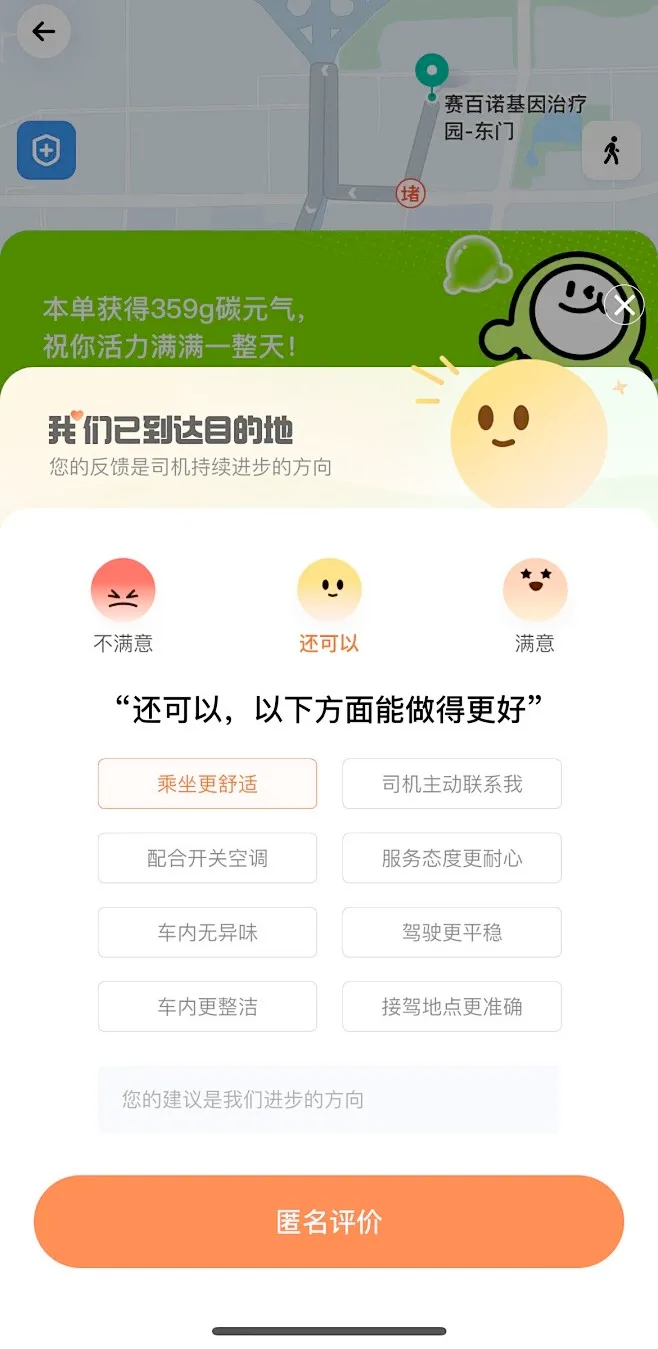This screenshot has height=1349, width=658.
Task: Rate the trip as 满意
Action: point(535,590)
